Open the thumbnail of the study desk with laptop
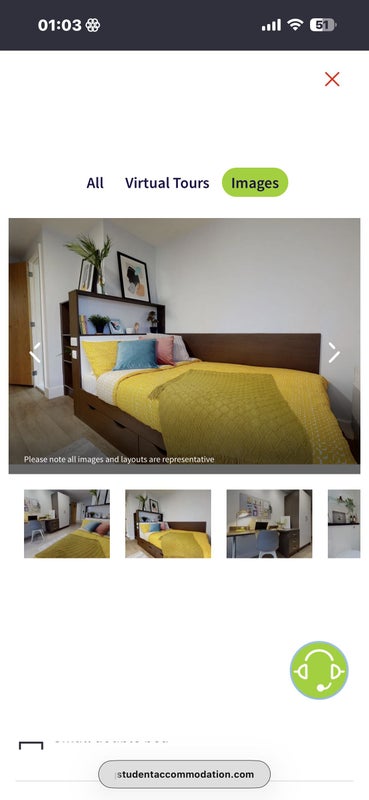Viewport: 369px width, 800px height. [269, 523]
